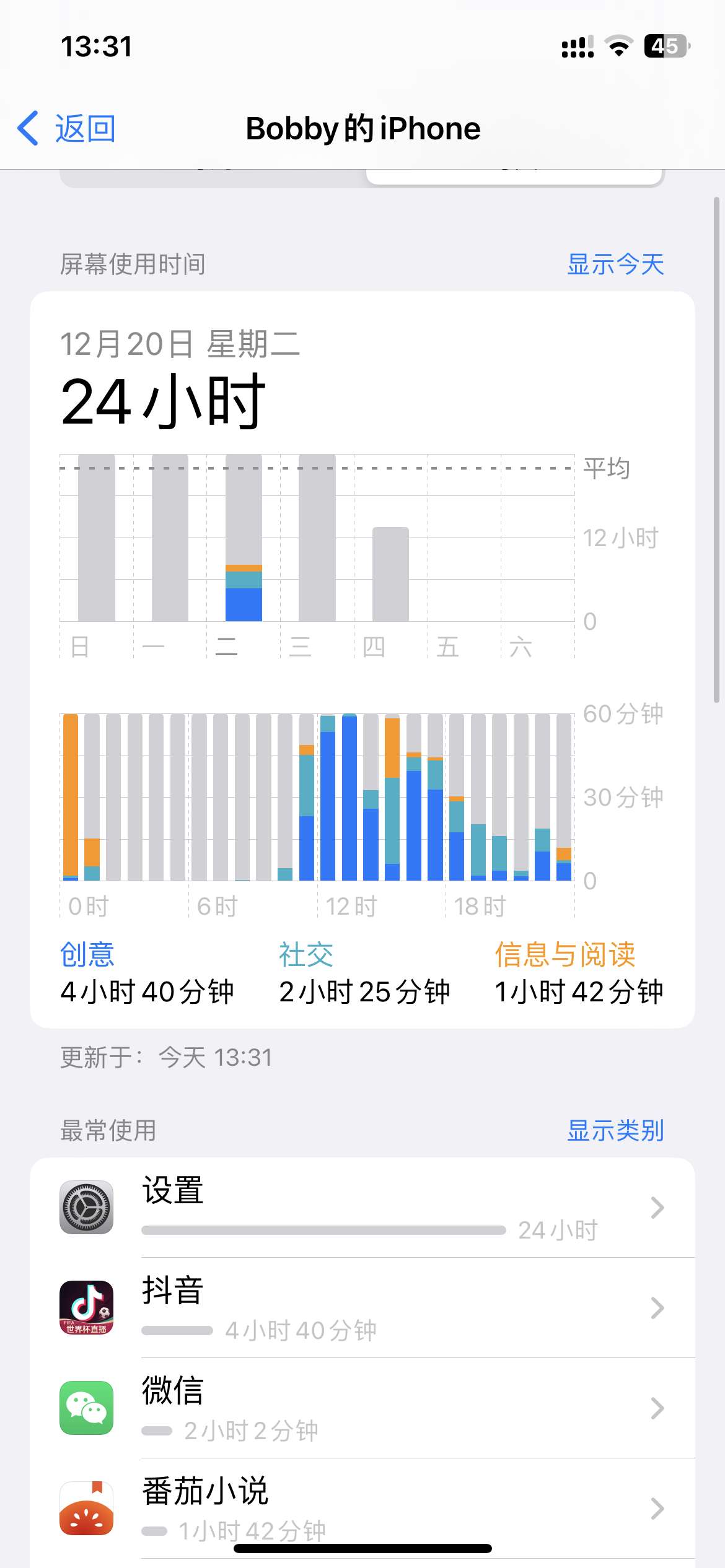Switch list with 显示类别

pyautogui.click(x=615, y=1131)
